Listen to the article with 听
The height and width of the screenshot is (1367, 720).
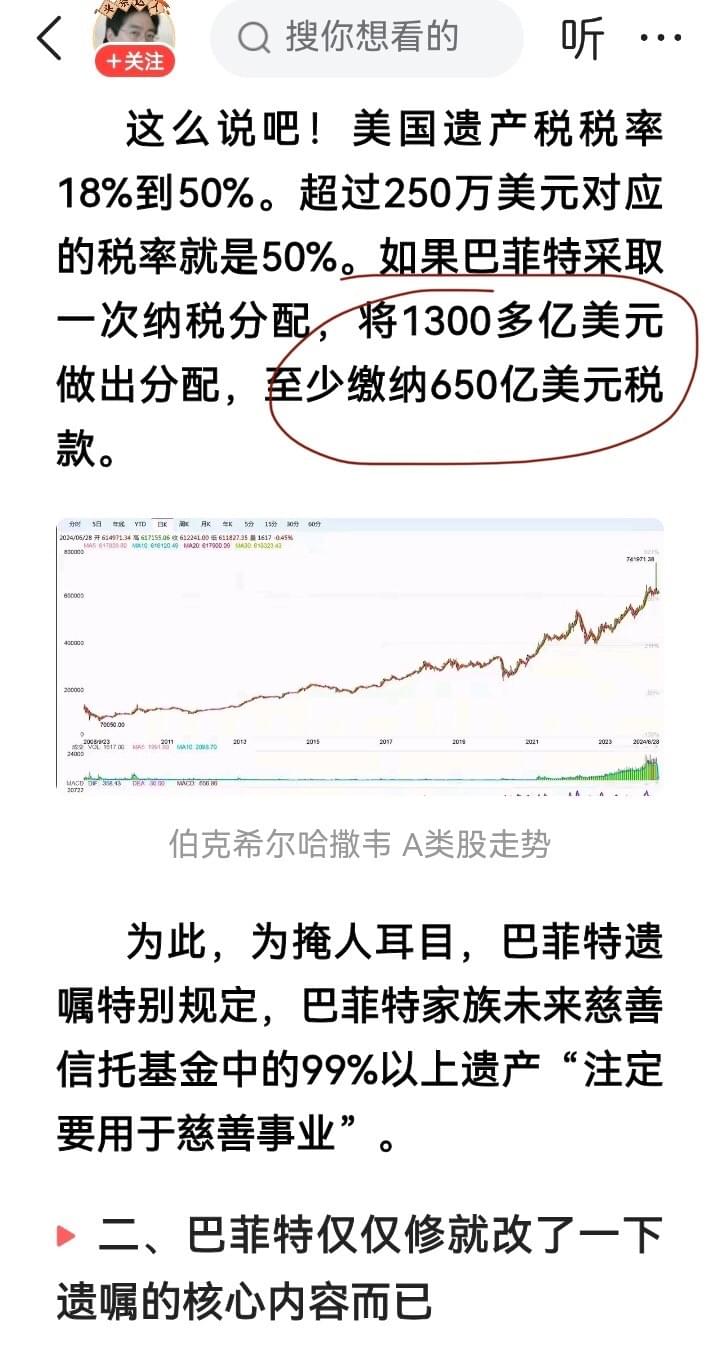[582, 38]
